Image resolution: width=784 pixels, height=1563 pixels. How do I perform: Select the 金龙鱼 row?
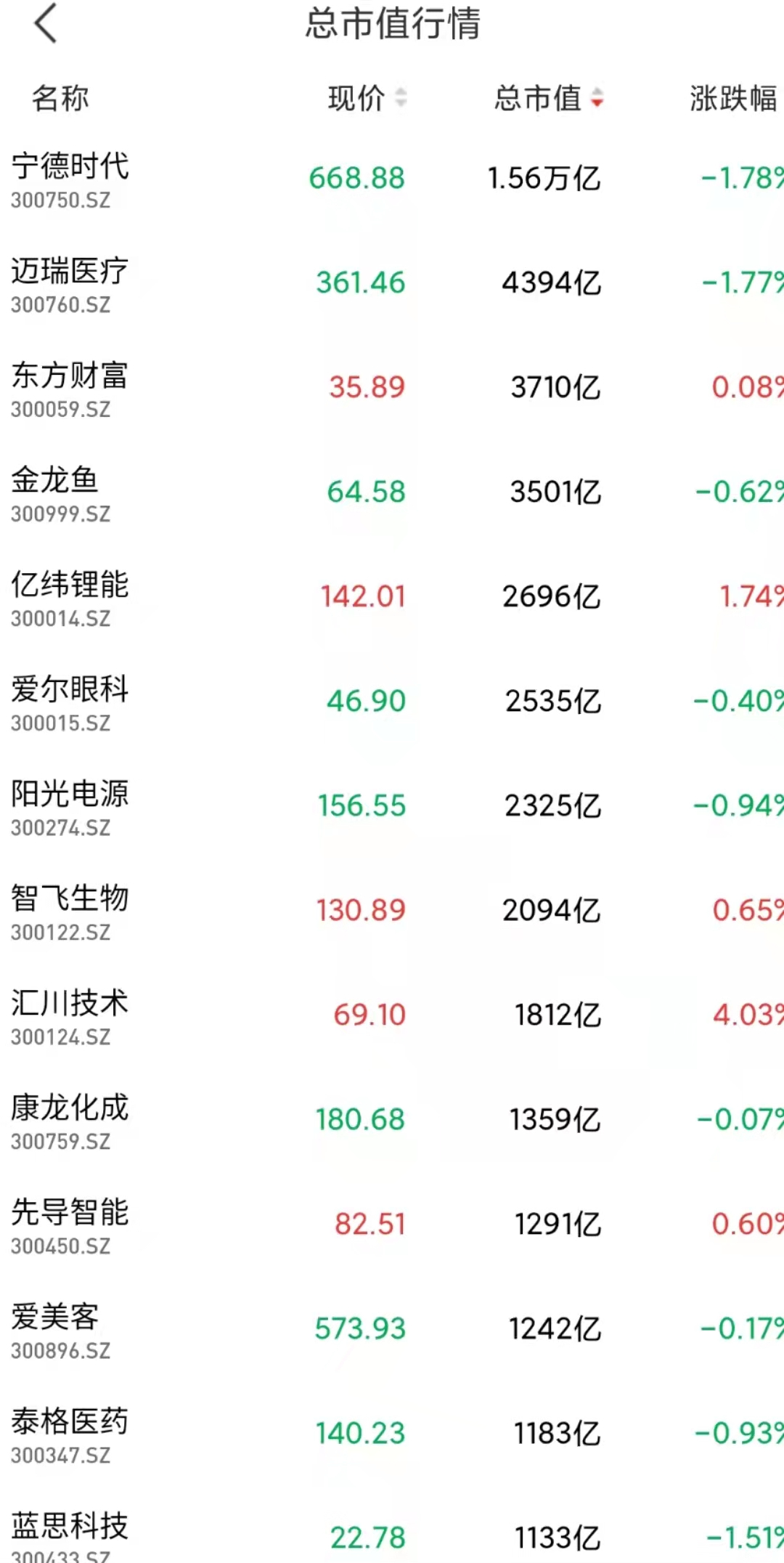(392, 492)
